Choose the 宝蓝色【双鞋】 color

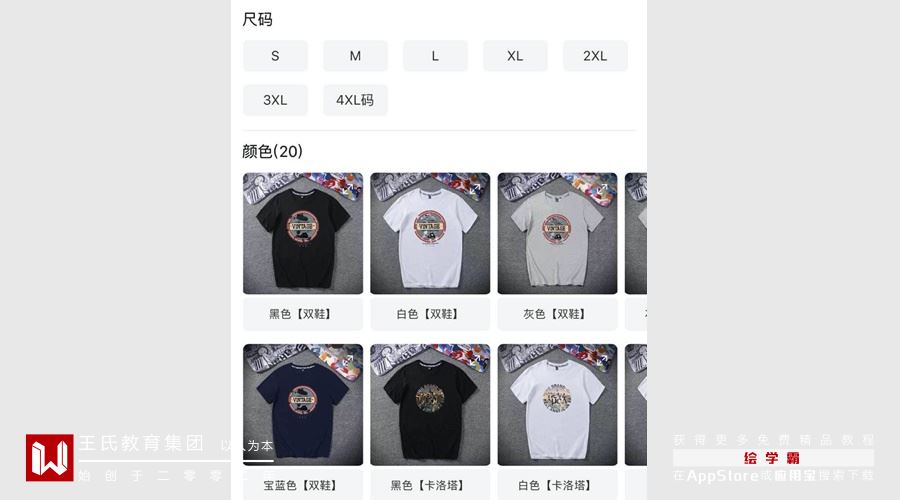(302, 420)
